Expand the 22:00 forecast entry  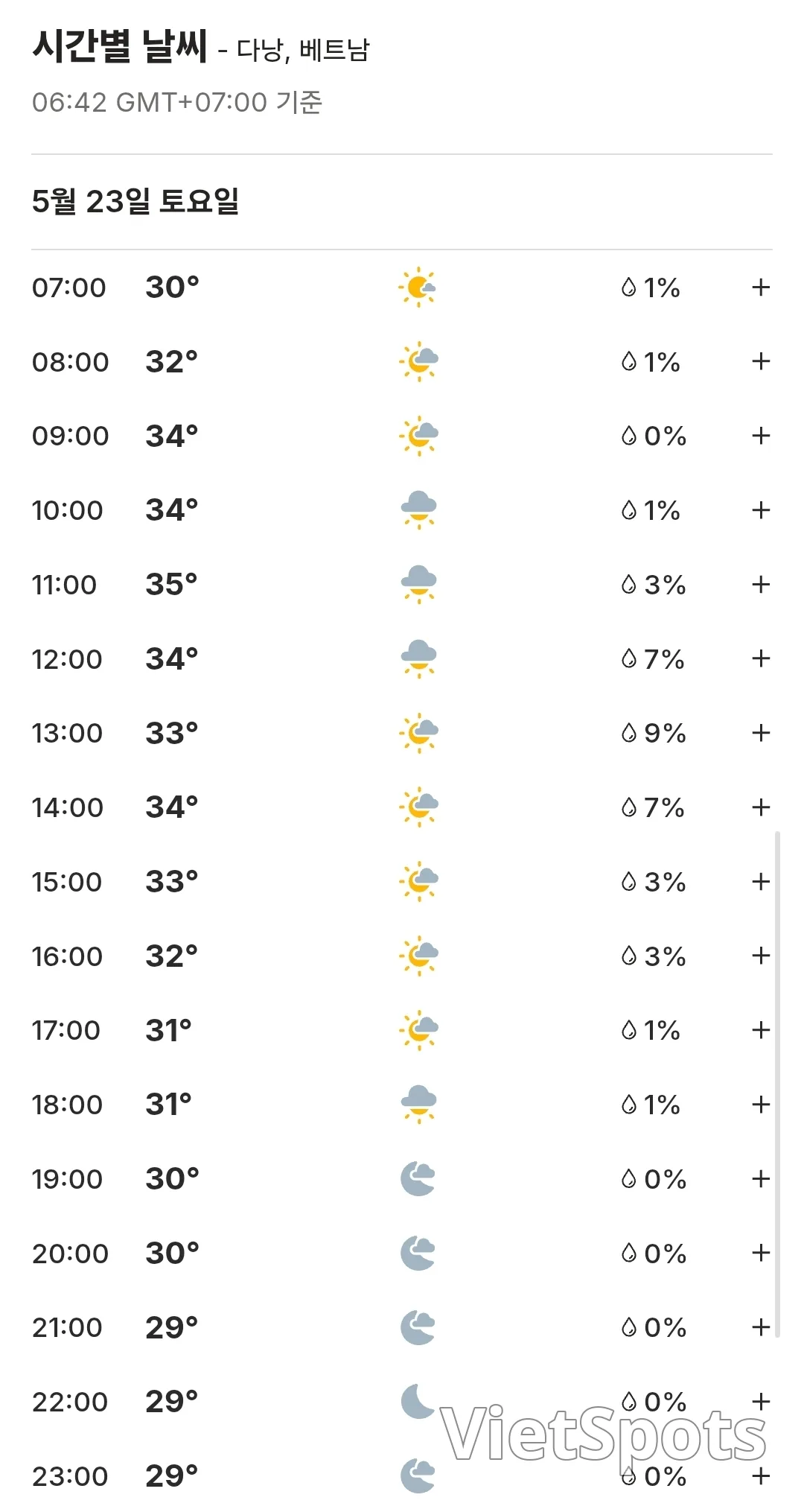point(760,1402)
